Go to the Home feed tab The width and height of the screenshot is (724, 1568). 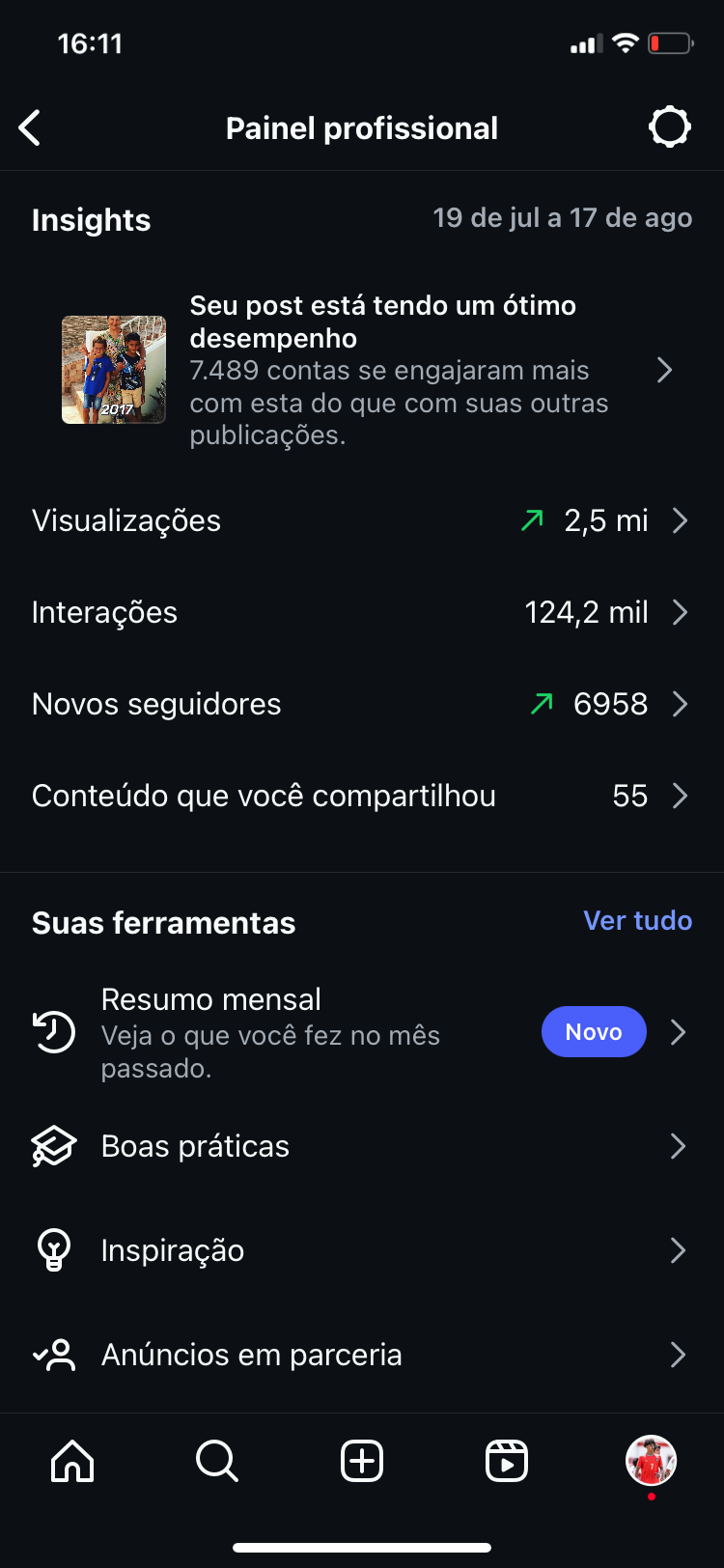[72, 1461]
